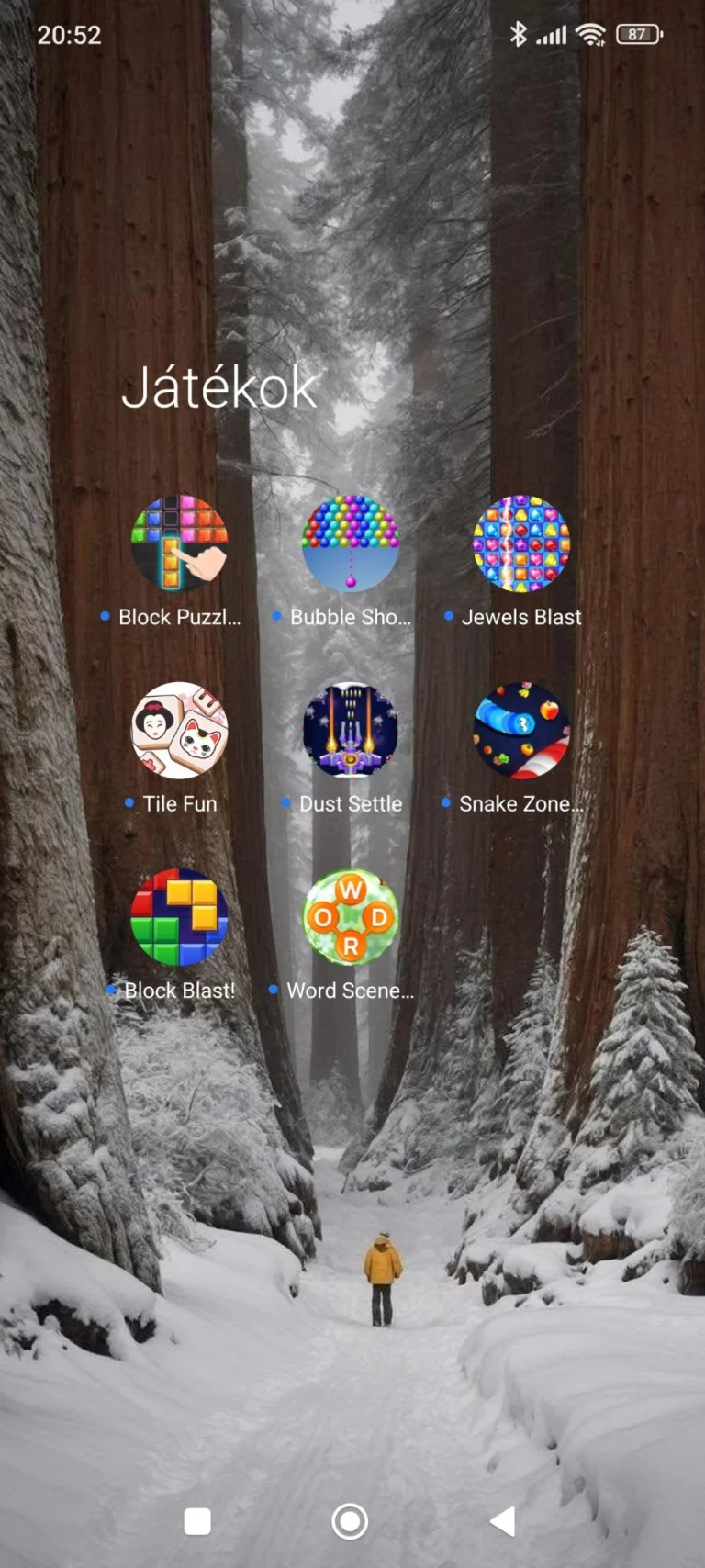Tap the notification dot beside Tile Fun
The height and width of the screenshot is (1568, 705).
[129, 802]
